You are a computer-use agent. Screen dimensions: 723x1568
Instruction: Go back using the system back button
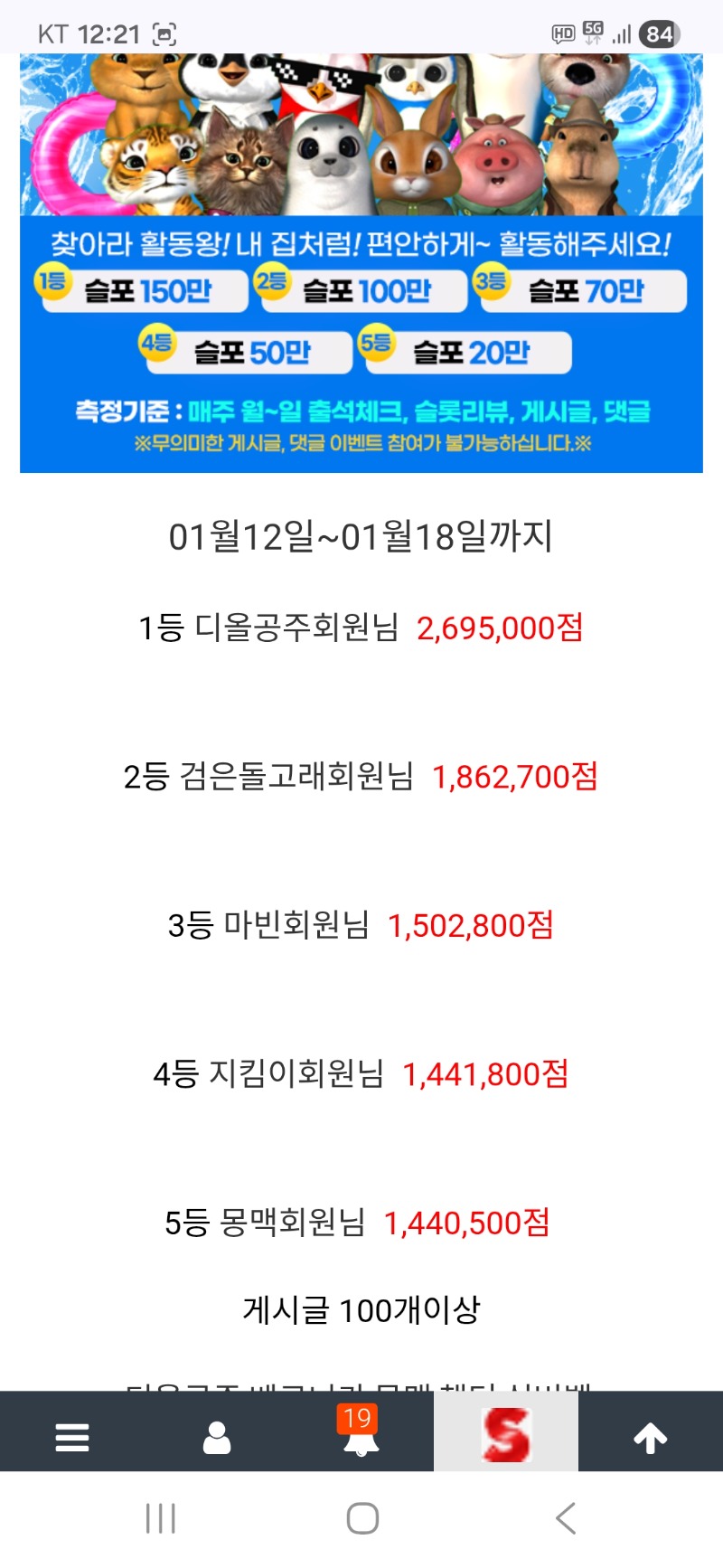coord(566,1518)
